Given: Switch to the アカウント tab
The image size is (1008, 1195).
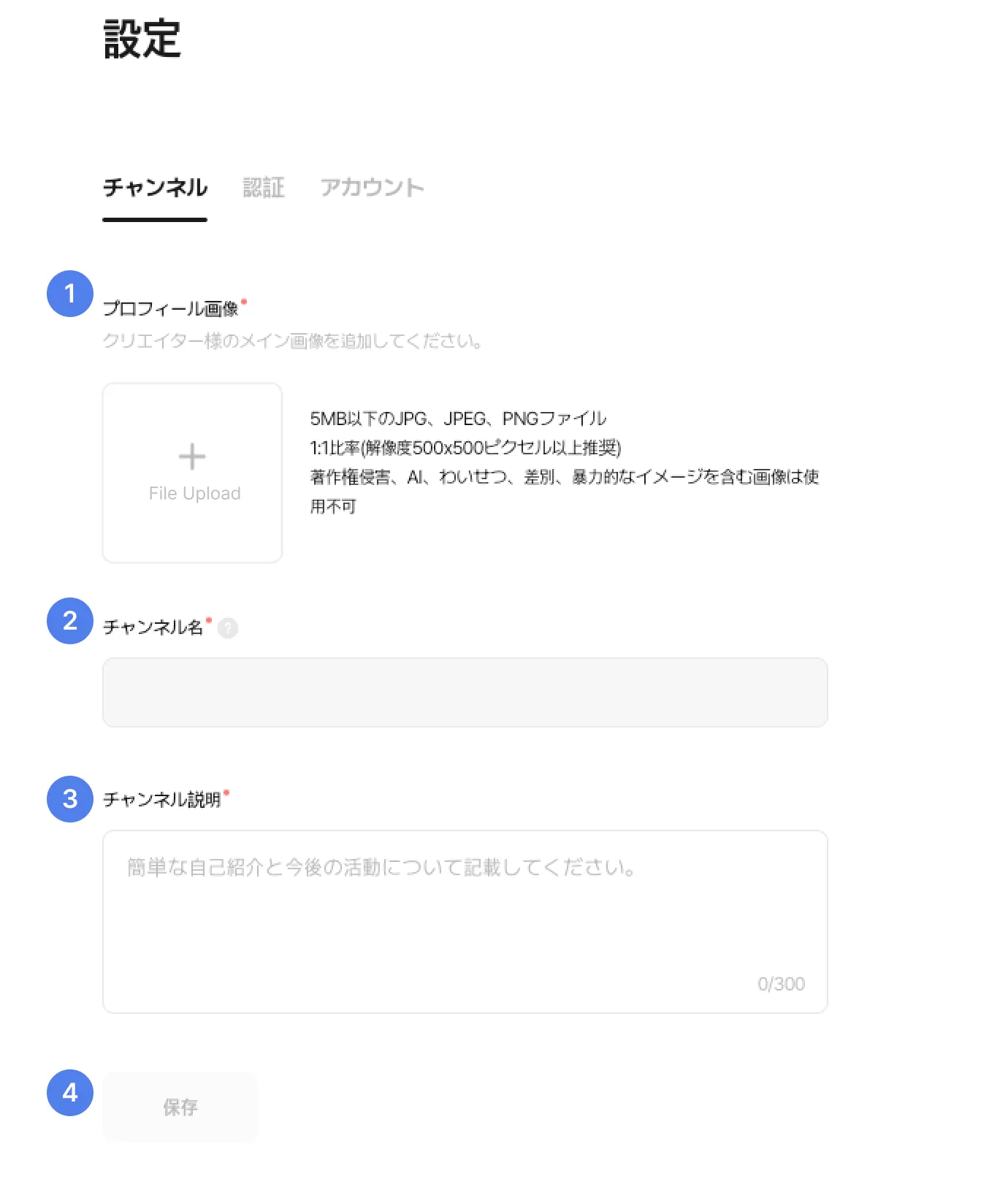Looking at the screenshot, I should tap(372, 188).
